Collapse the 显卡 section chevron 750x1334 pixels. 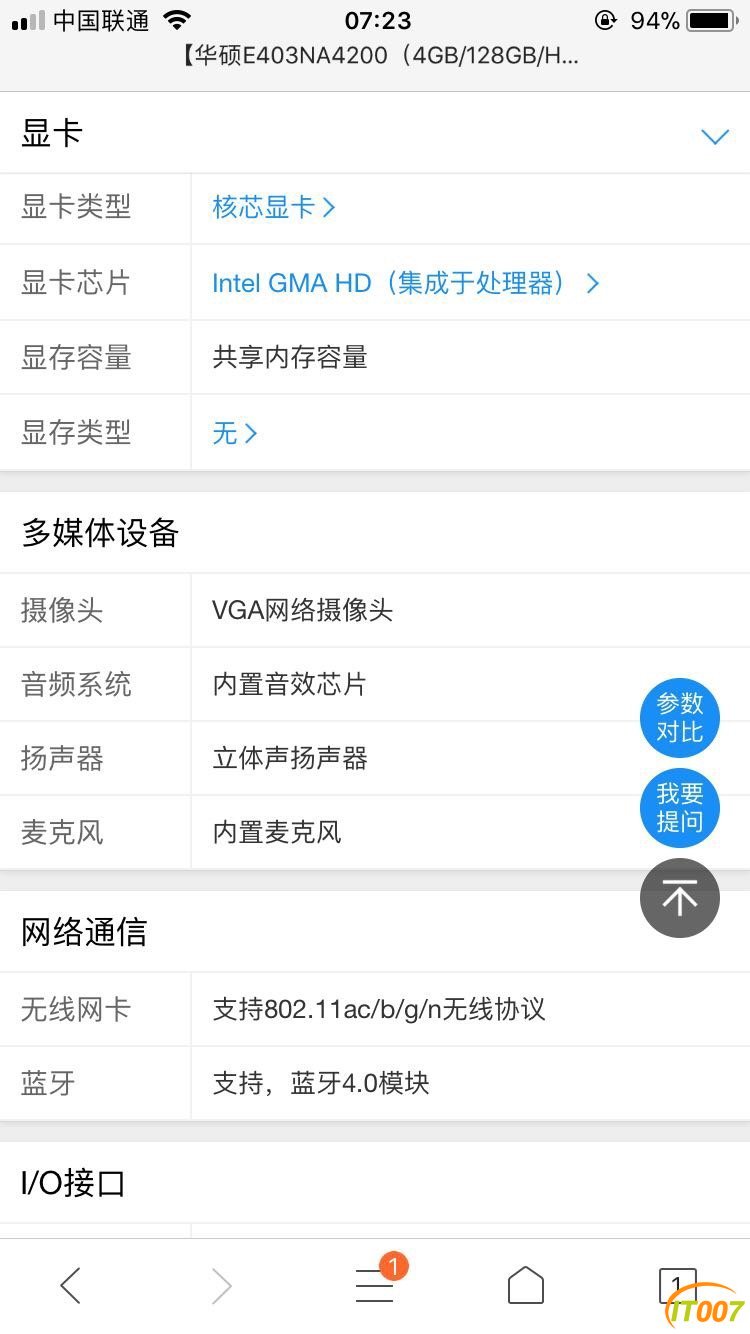[714, 137]
